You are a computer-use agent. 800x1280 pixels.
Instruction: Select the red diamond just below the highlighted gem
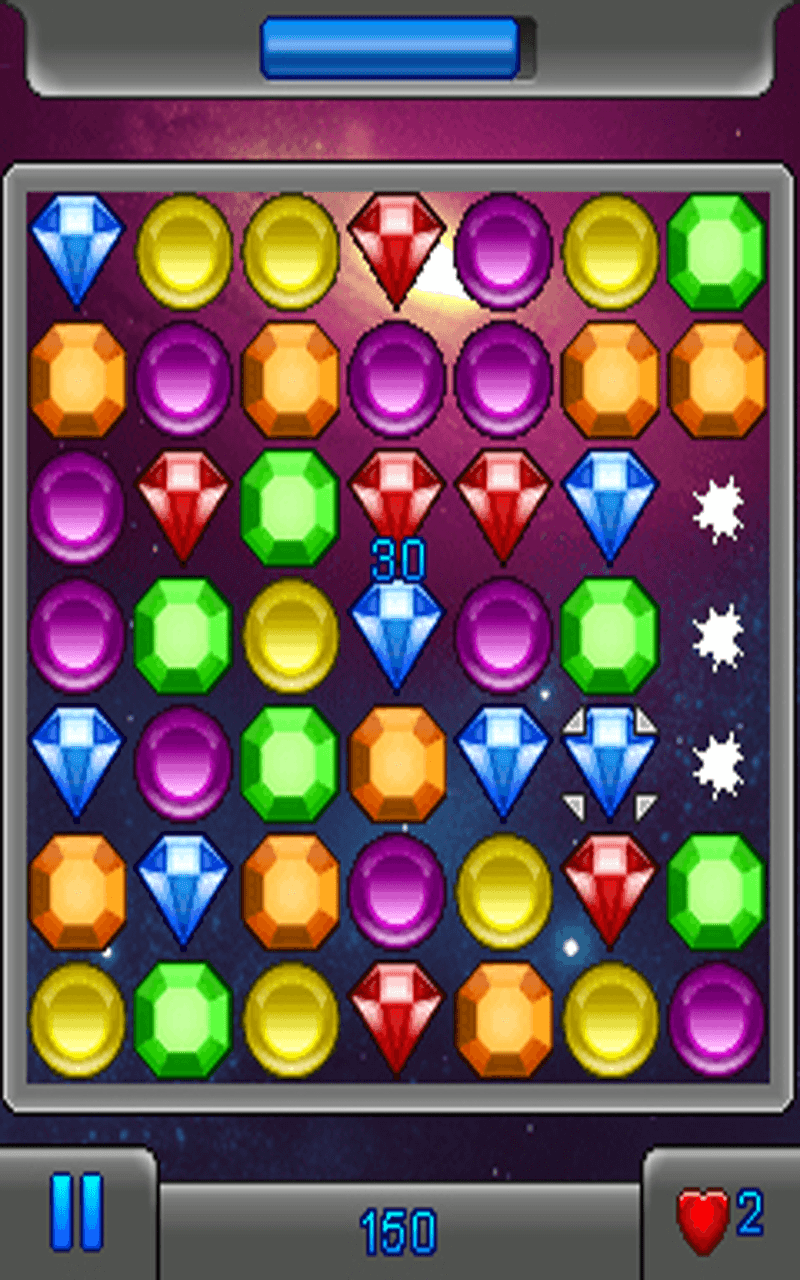(609, 890)
